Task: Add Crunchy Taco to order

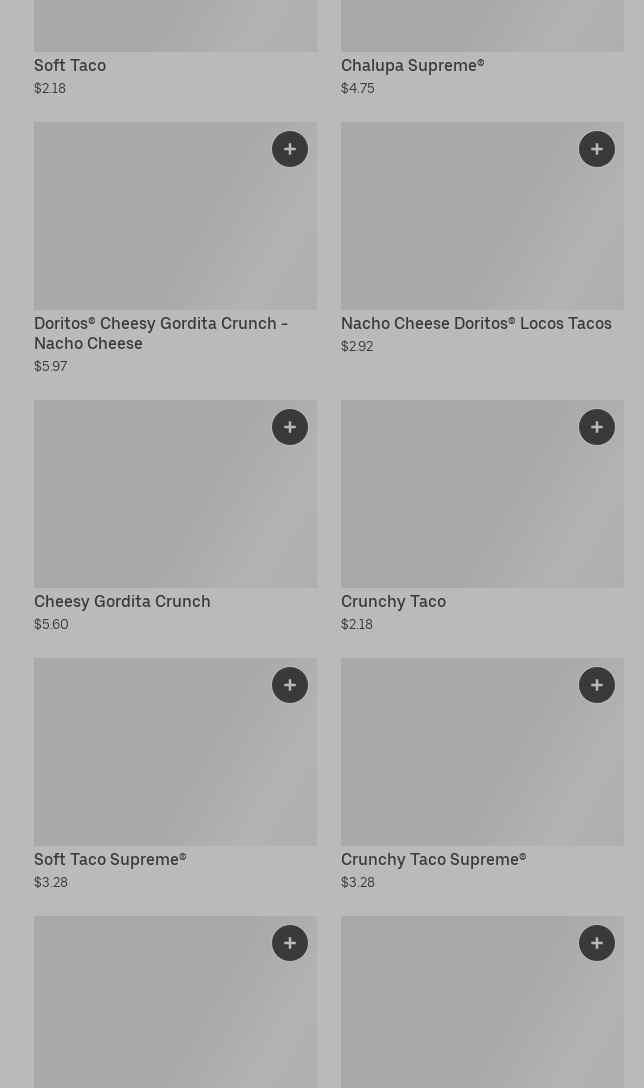Action: point(597,427)
